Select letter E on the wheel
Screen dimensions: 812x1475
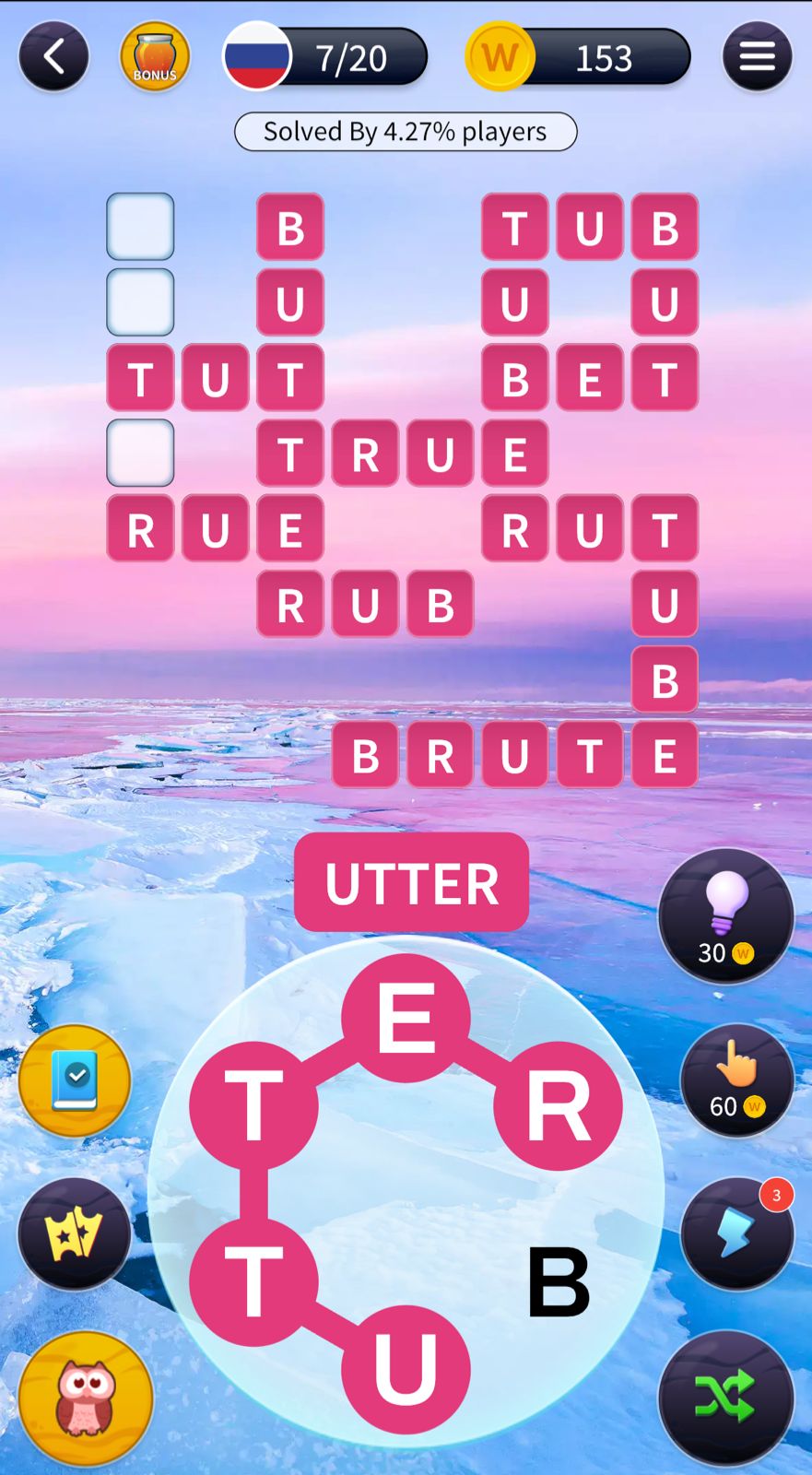click(406, 1018)
